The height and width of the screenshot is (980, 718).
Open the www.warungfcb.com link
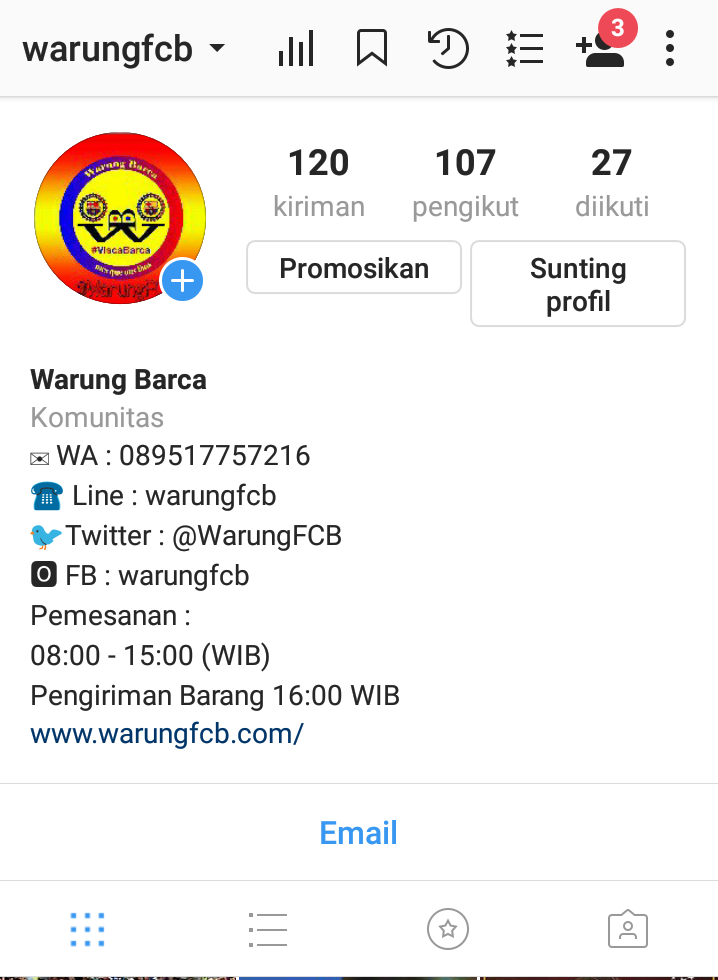click(167, 734)
